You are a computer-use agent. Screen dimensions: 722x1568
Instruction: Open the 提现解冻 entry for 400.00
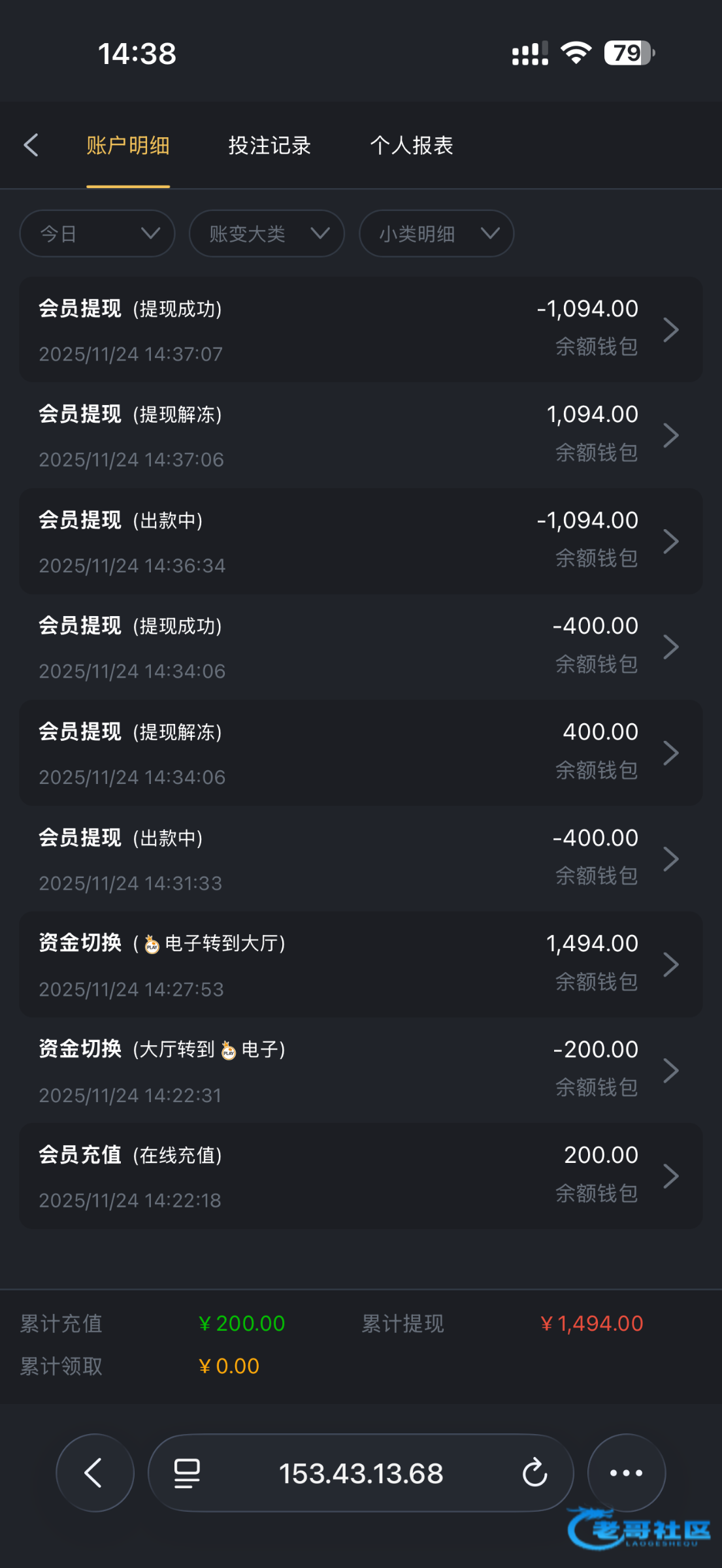(x=361, y=753)
